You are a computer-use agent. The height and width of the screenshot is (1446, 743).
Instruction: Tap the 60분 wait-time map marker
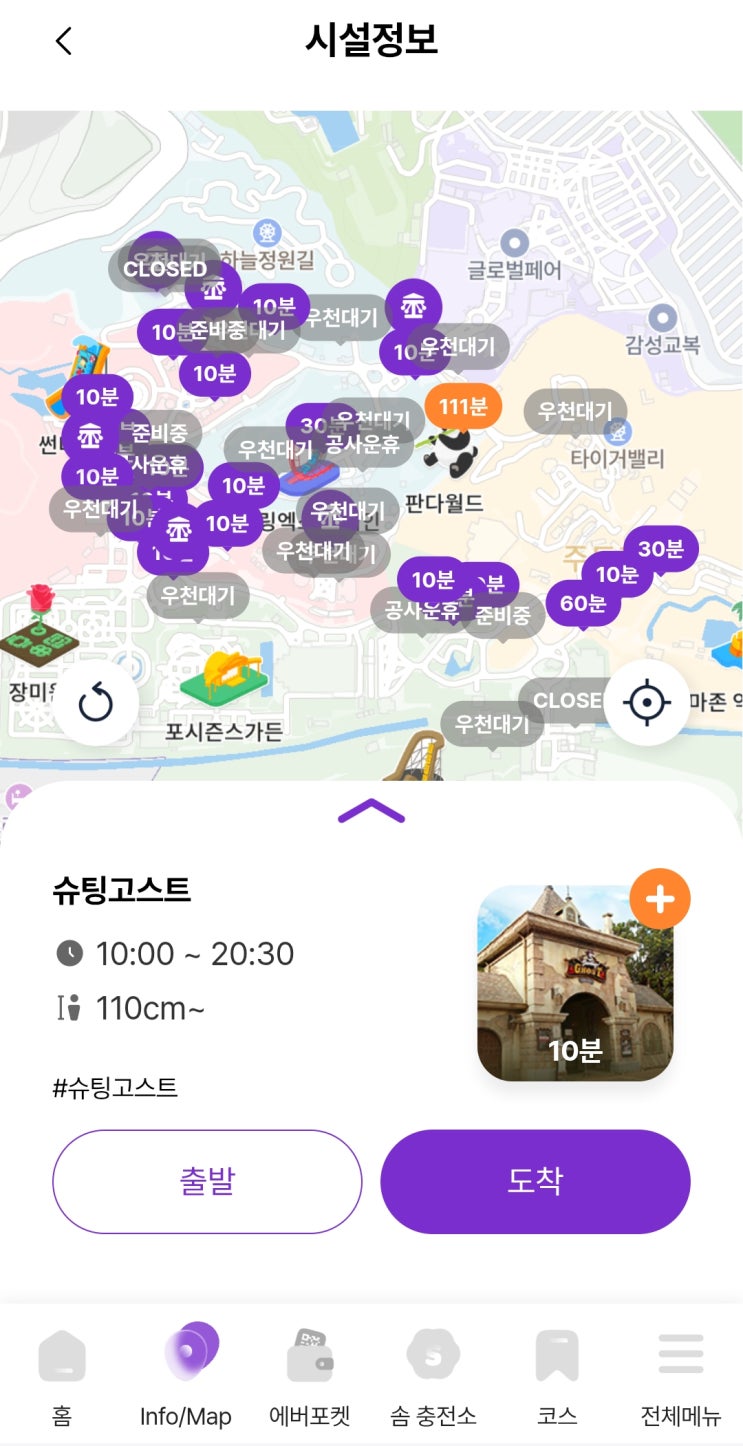(x=583, y=603)
